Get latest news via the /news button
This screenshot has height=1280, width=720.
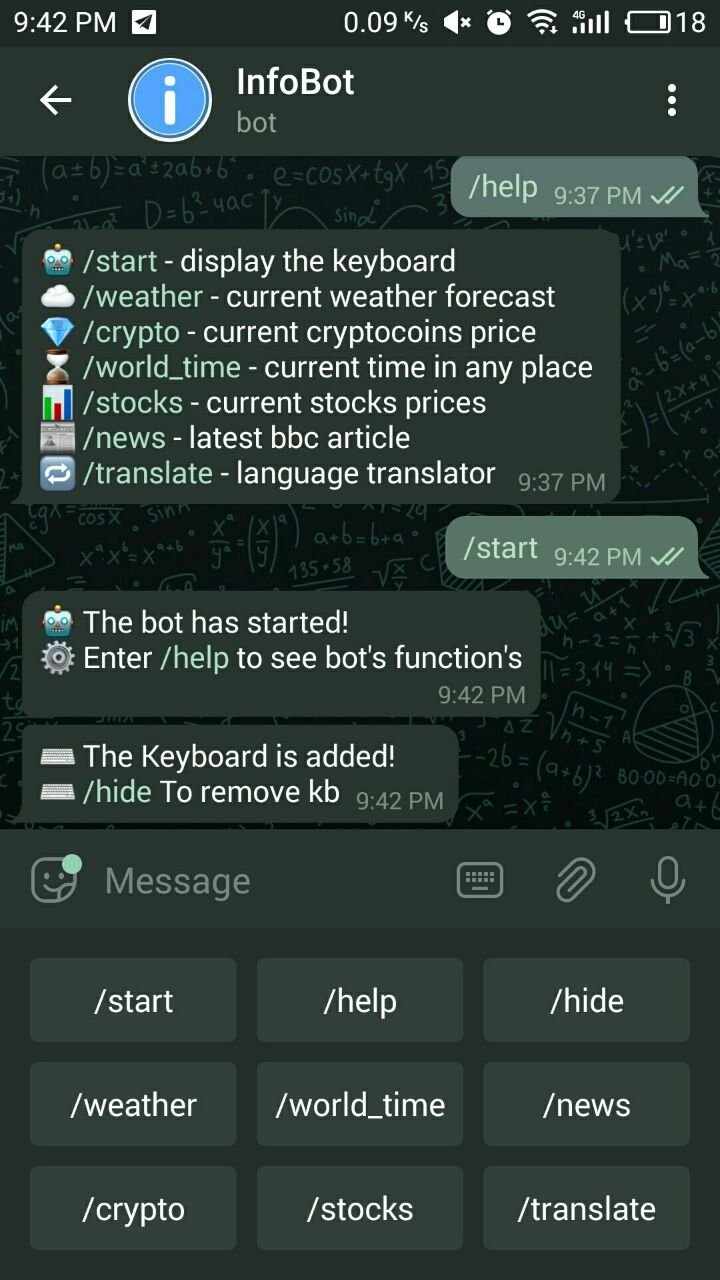click(586, 1104)
